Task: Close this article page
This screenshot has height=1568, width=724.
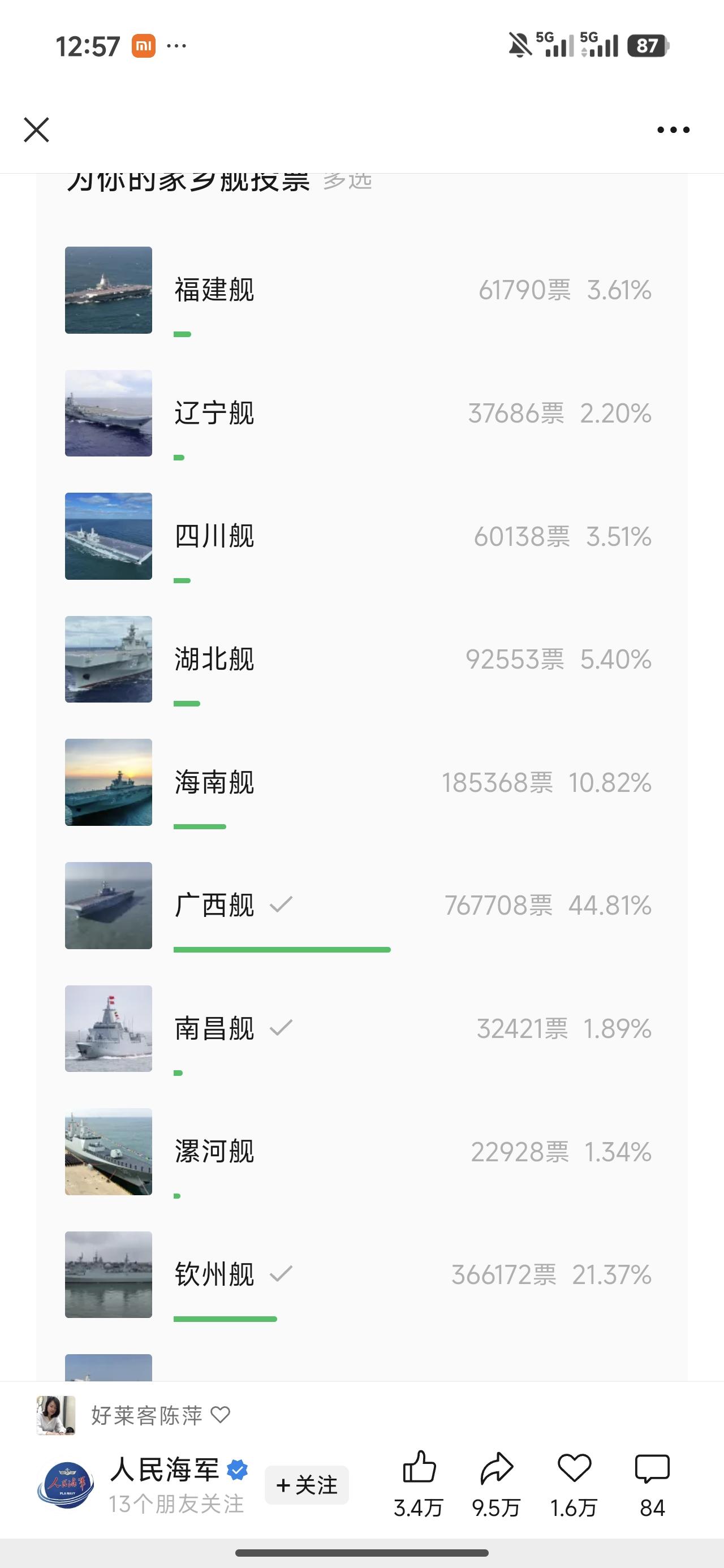Action: [x=37, y=130]
